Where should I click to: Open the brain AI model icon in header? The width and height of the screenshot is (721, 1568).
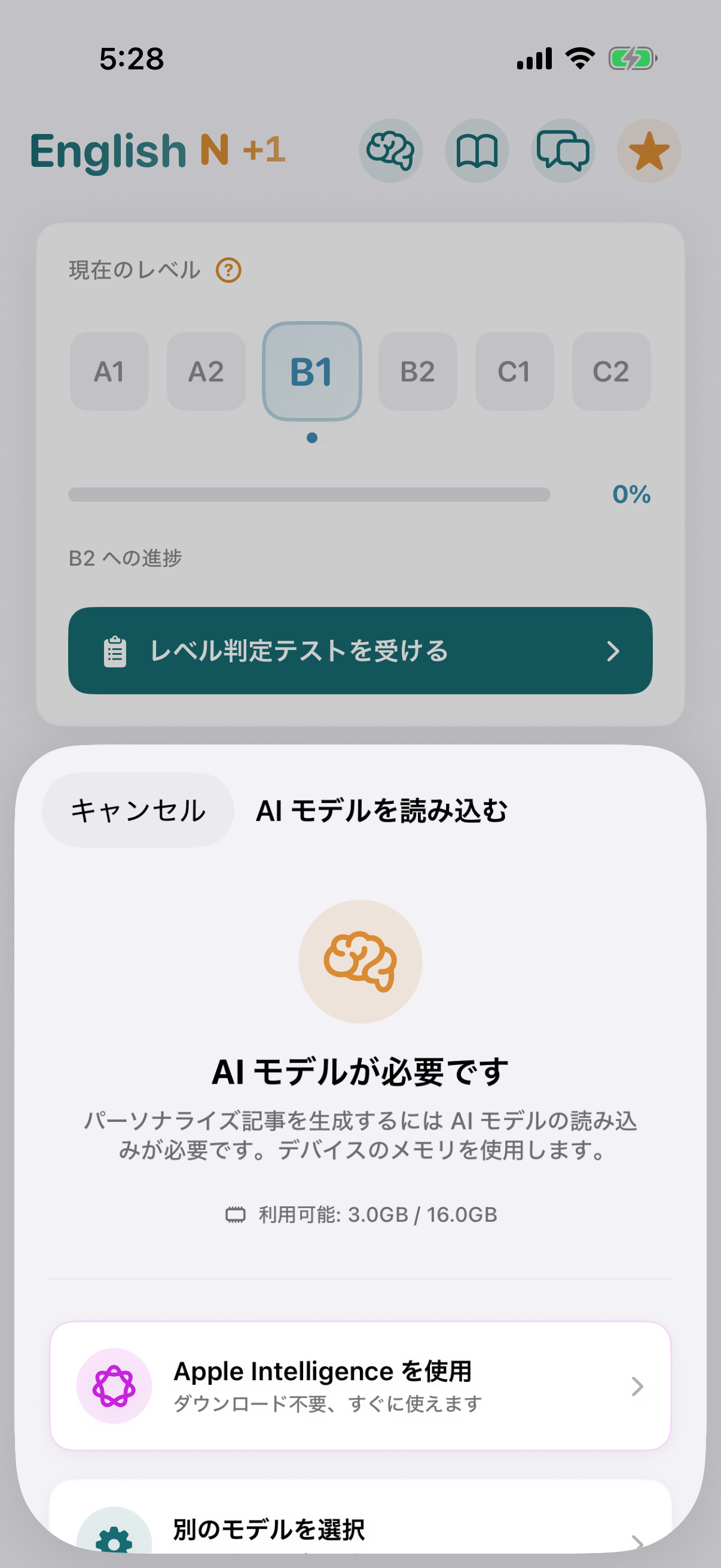(x=390, y=150)
